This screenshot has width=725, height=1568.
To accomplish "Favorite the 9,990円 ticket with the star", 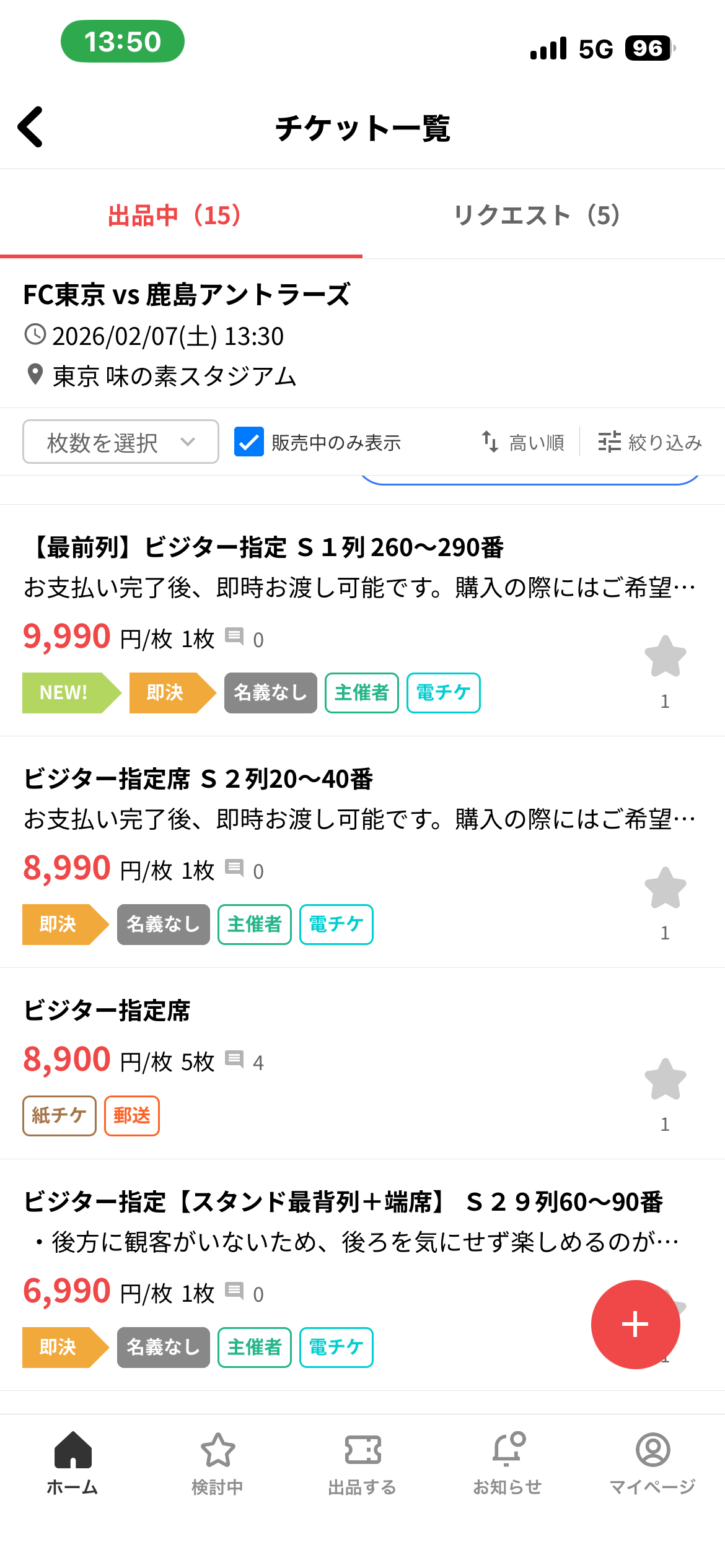I will pos(665,657).
